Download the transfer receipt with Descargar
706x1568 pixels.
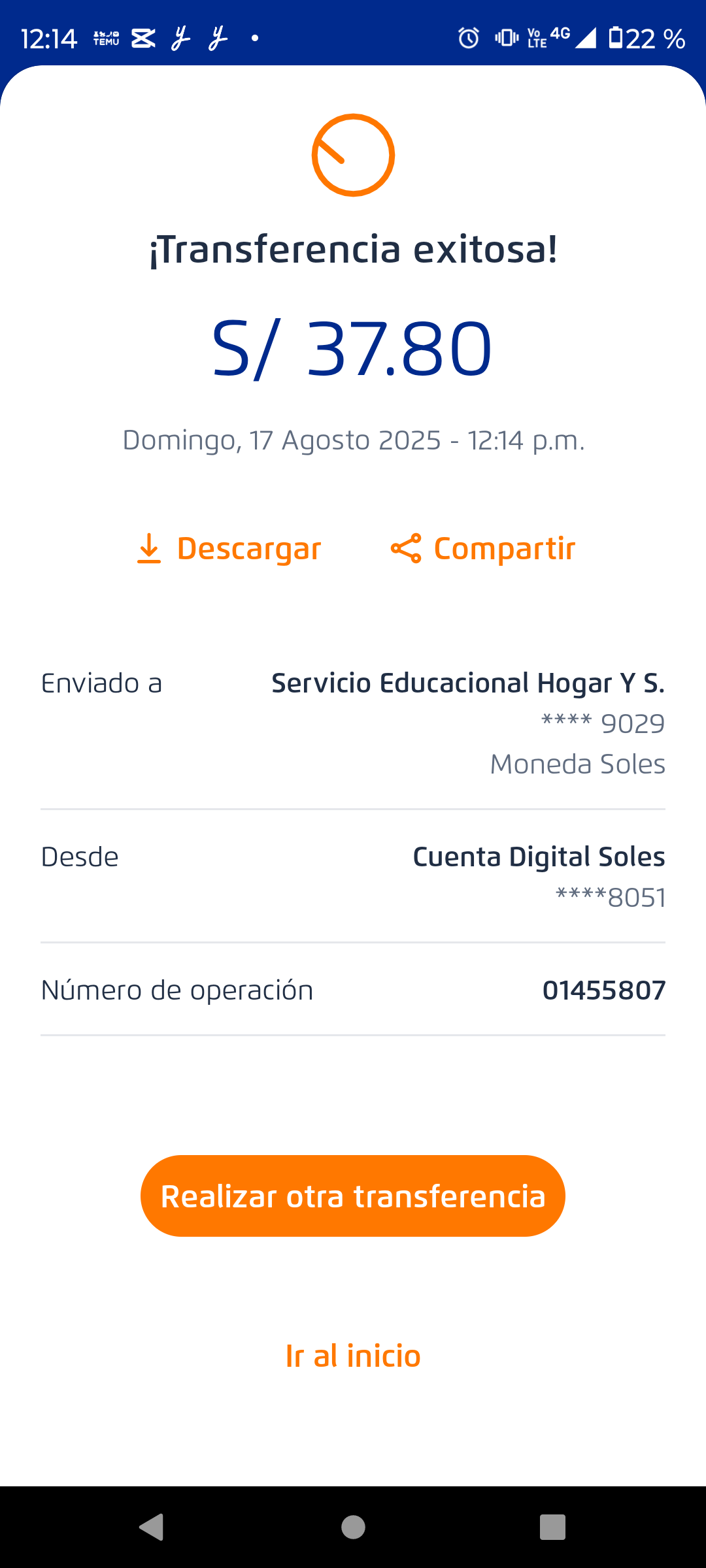229,548
